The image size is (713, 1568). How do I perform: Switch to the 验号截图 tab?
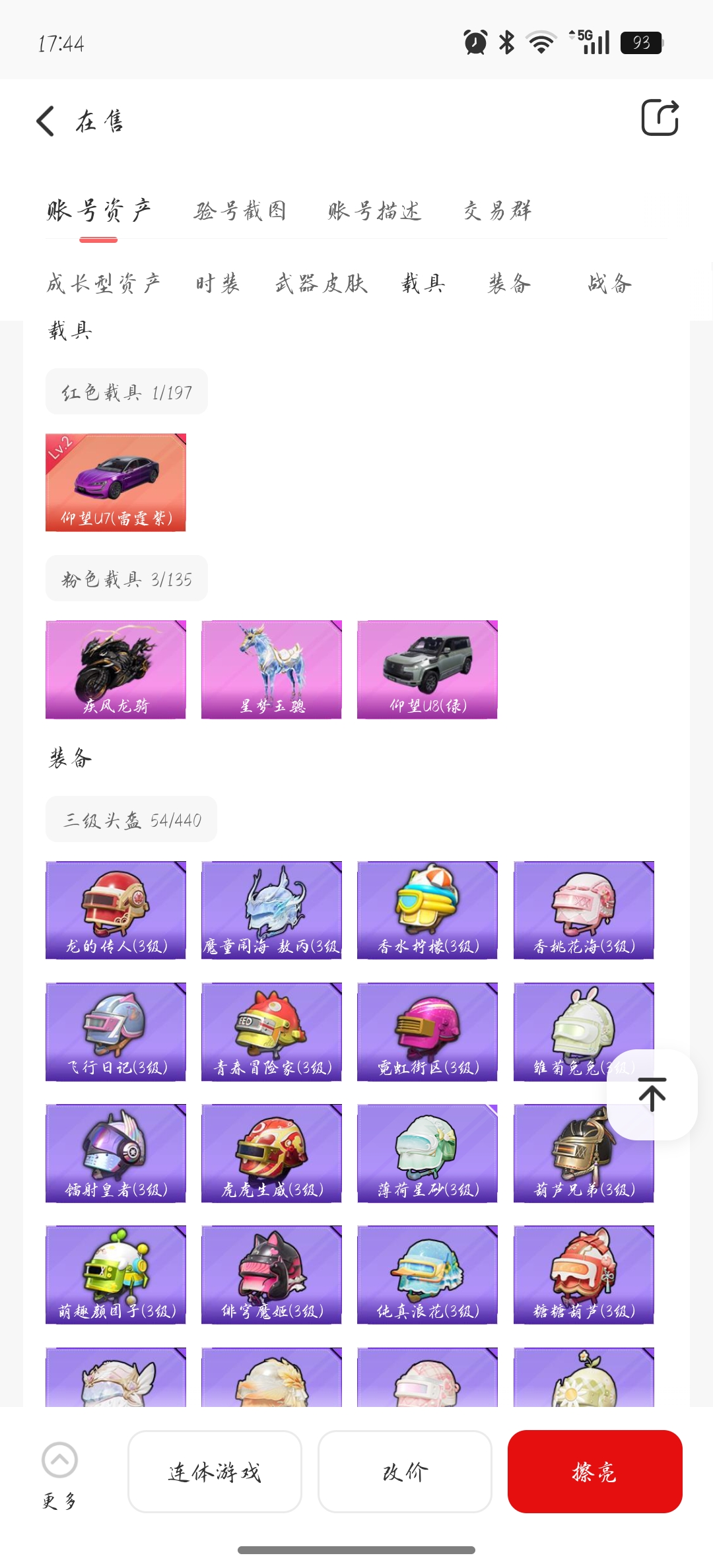pos(240,211)
